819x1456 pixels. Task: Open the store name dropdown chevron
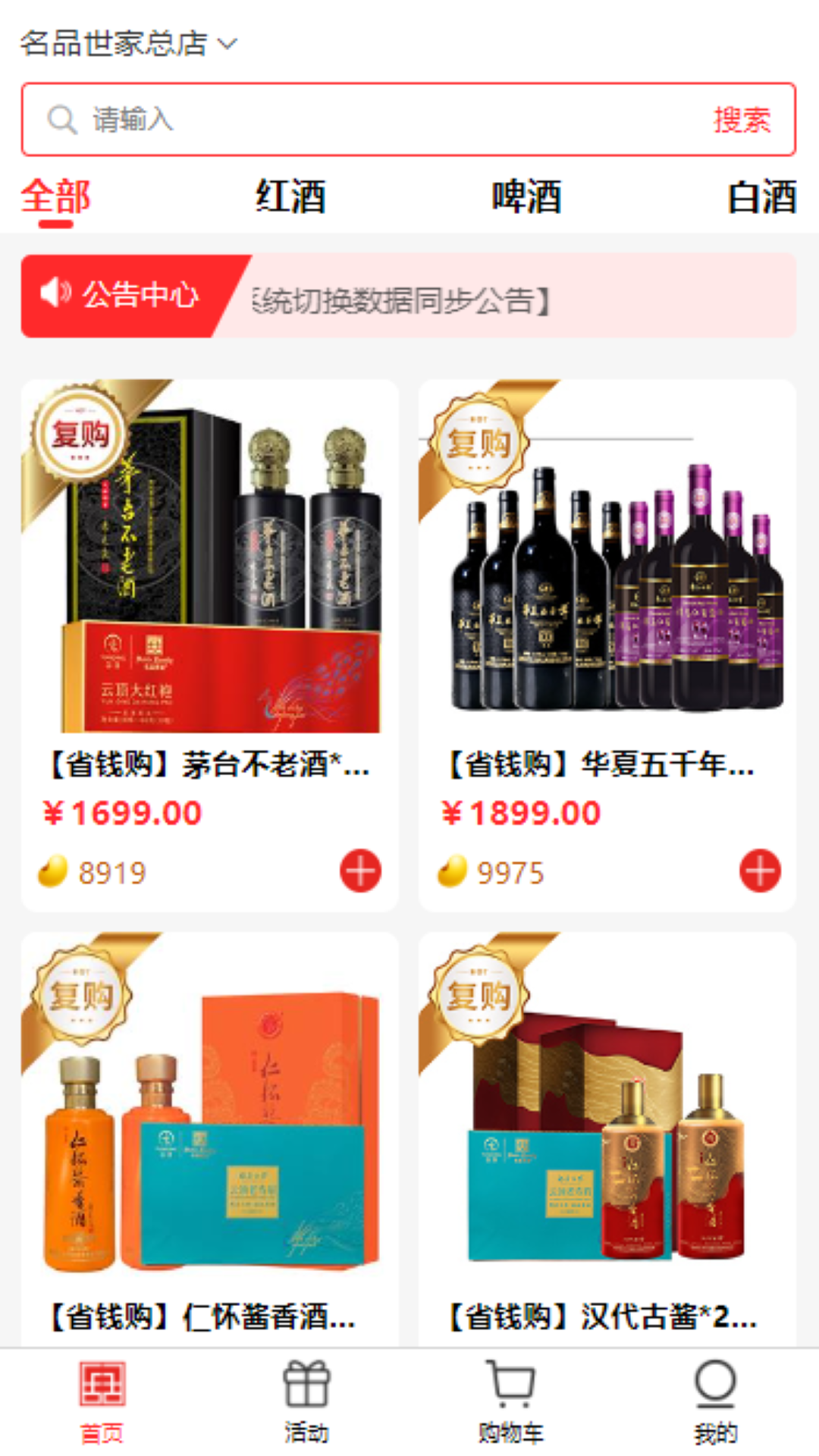pos(227,43)
